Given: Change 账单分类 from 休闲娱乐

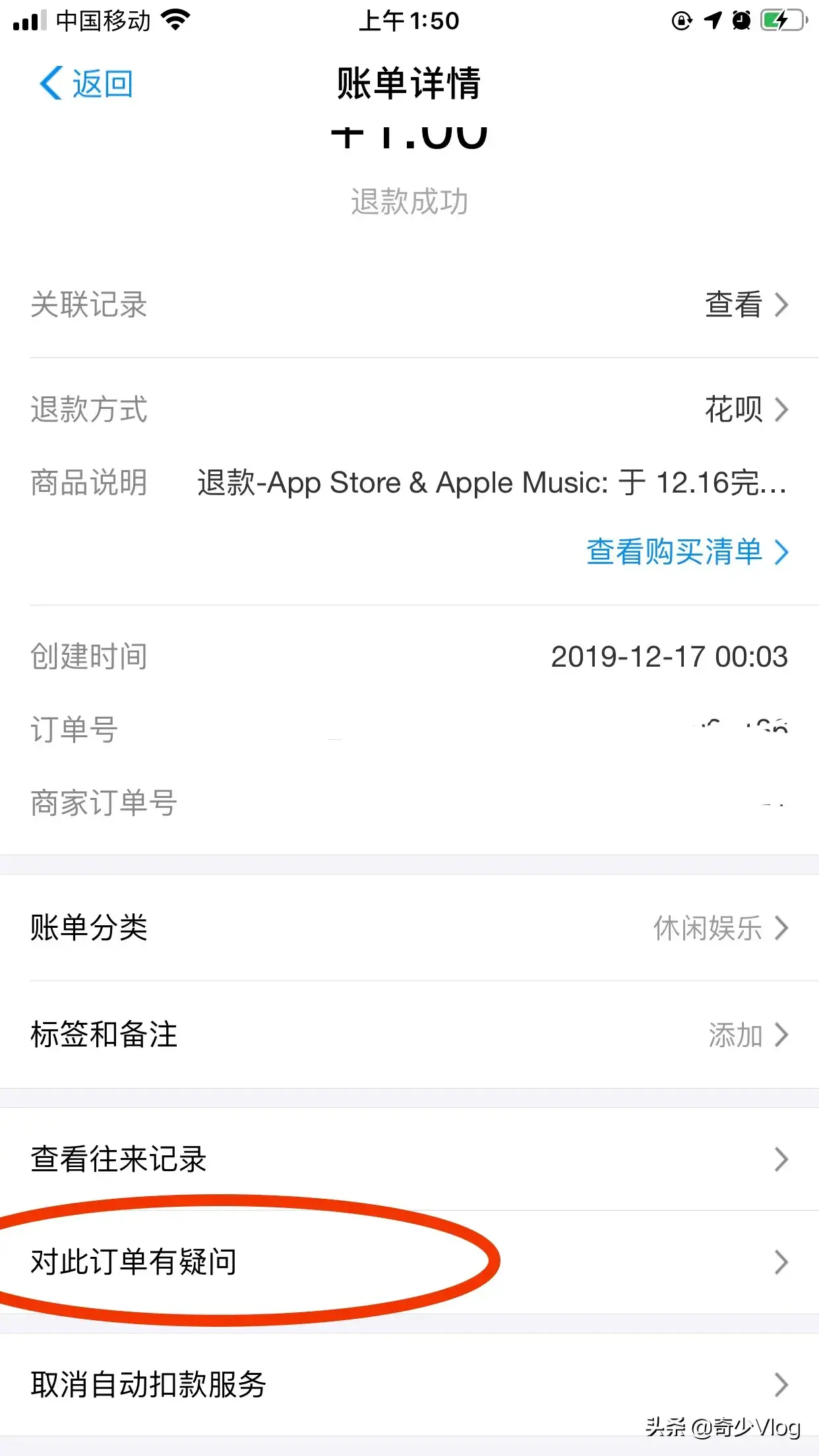Looking at the screenshot, I should tap(719, 928).
